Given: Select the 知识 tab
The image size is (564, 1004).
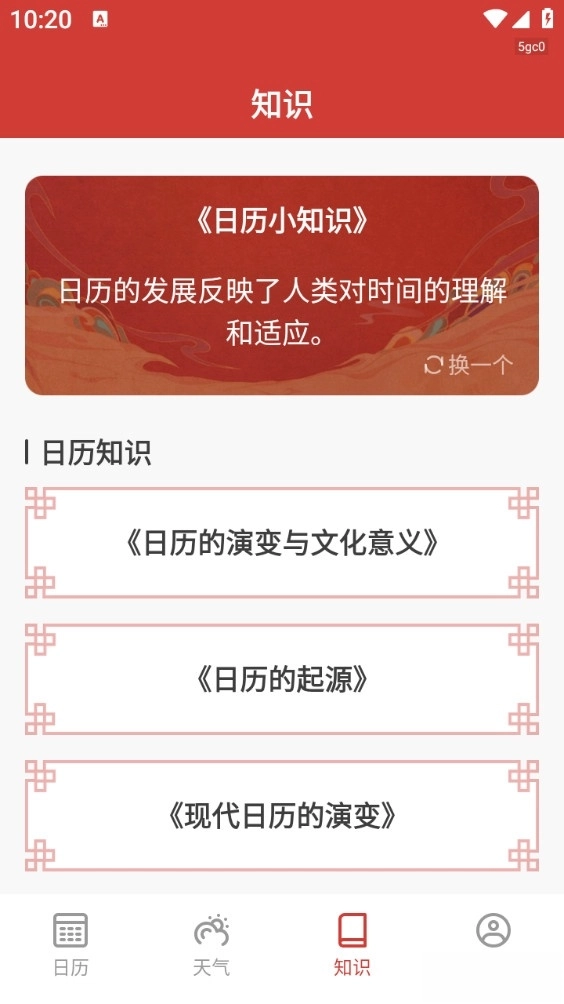Looking at the screenshot, I should (352, 945).
